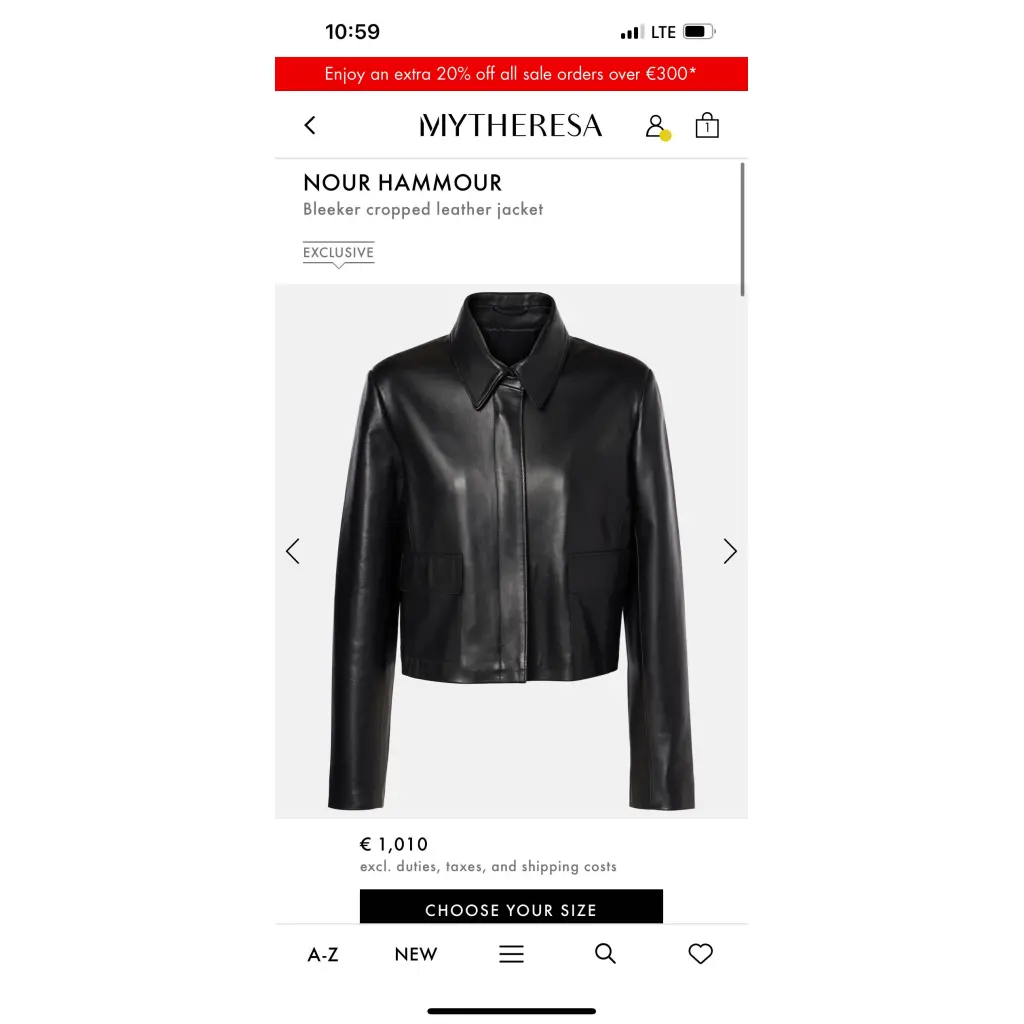The height and width of the screenshot is (1024, 1024).
Task: Open the Nour Hammour designer page
Action: 402,183
